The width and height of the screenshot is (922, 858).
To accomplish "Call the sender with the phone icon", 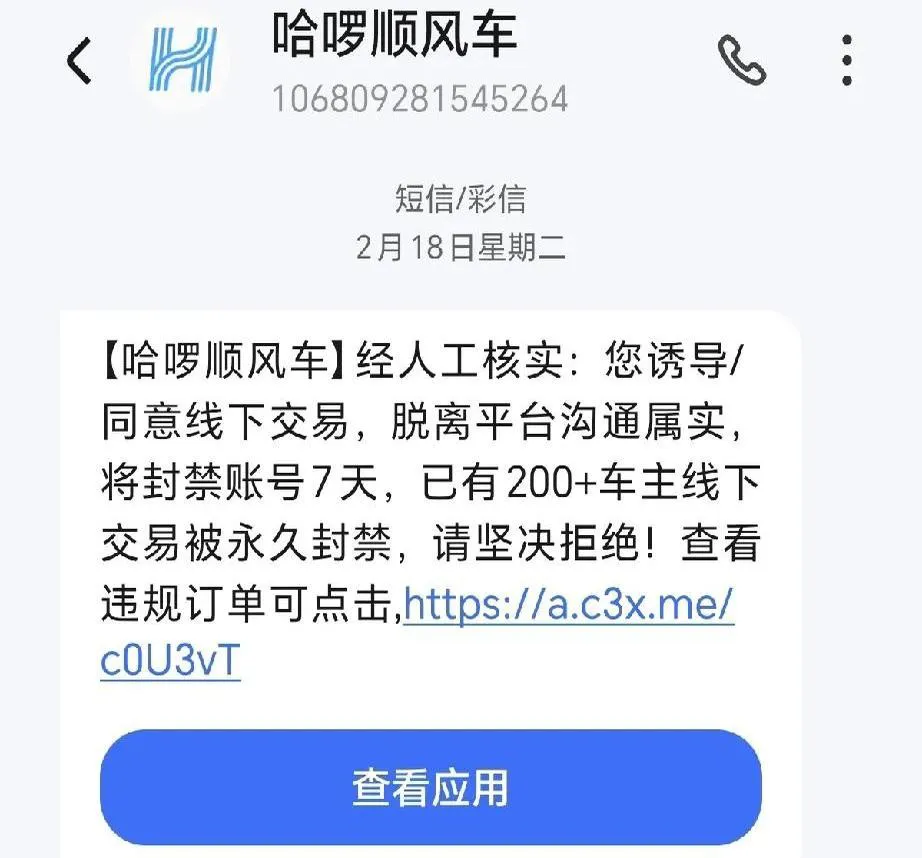I will coord(742,61).
